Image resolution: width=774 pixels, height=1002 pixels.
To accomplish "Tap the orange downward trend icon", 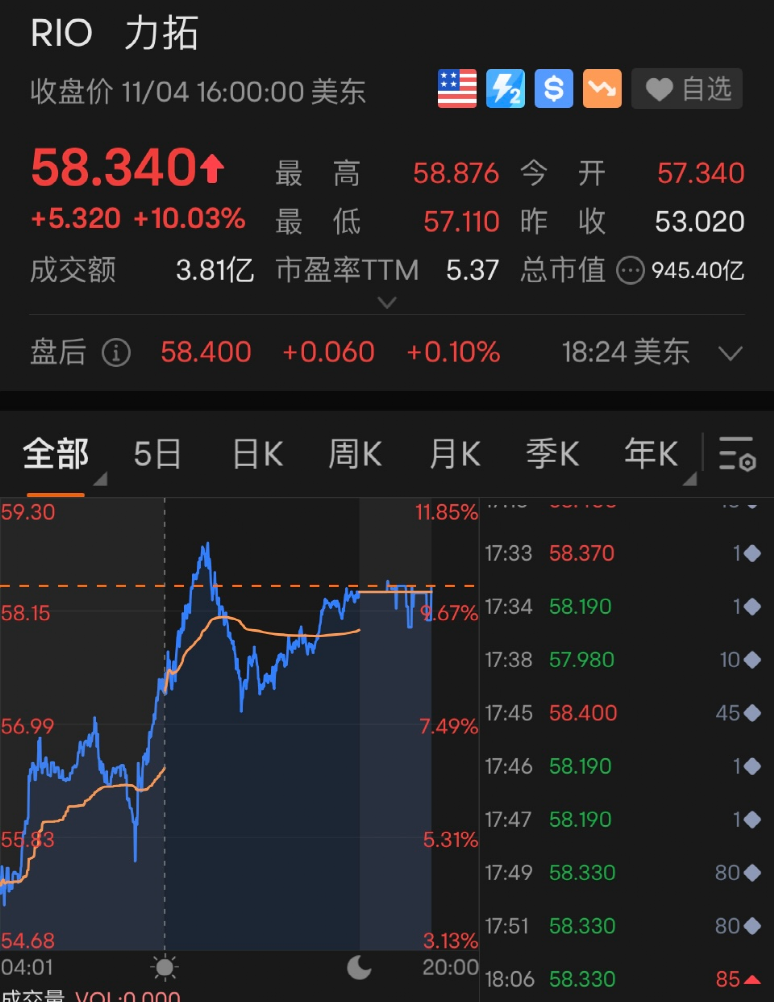I will [601, 90].
